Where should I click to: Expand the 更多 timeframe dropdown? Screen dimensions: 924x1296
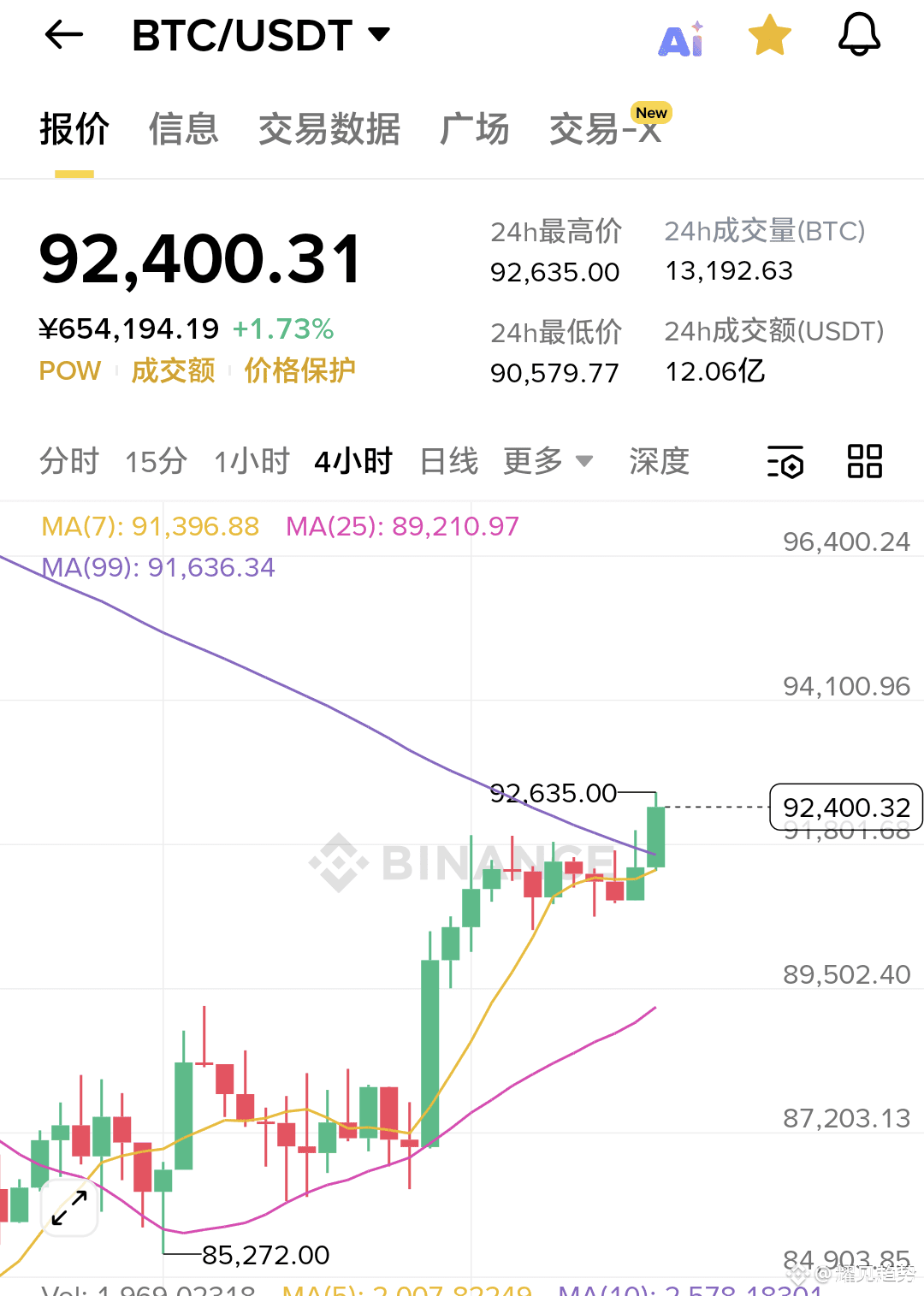548,461
